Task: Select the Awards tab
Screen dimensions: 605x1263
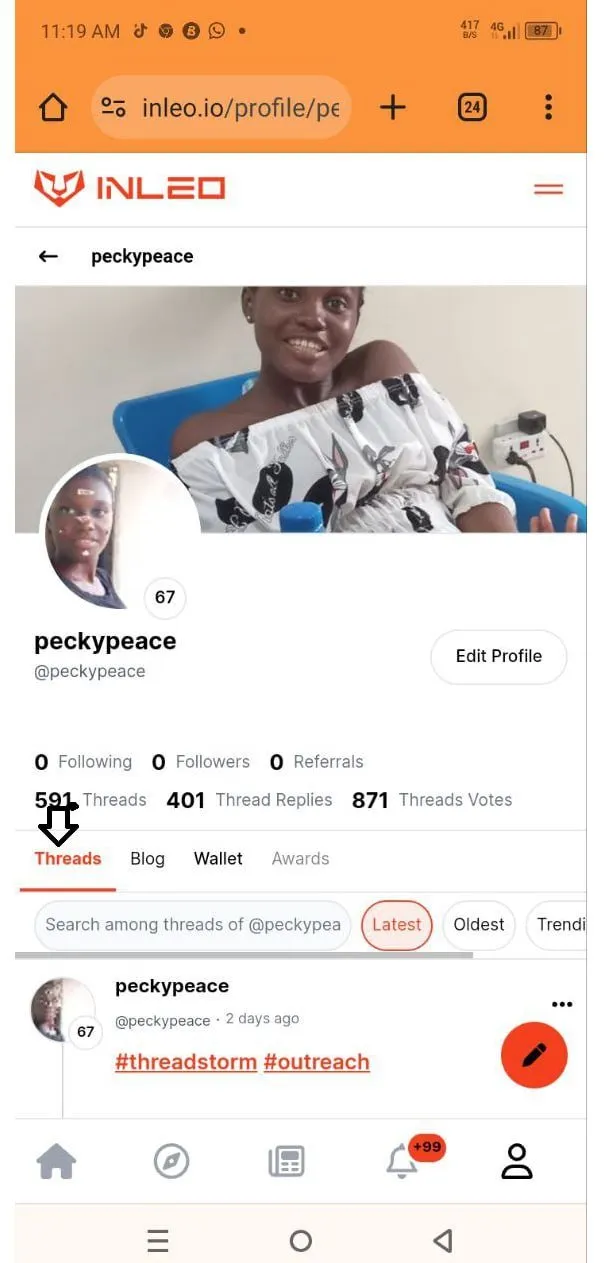Action: coord(300,858)
